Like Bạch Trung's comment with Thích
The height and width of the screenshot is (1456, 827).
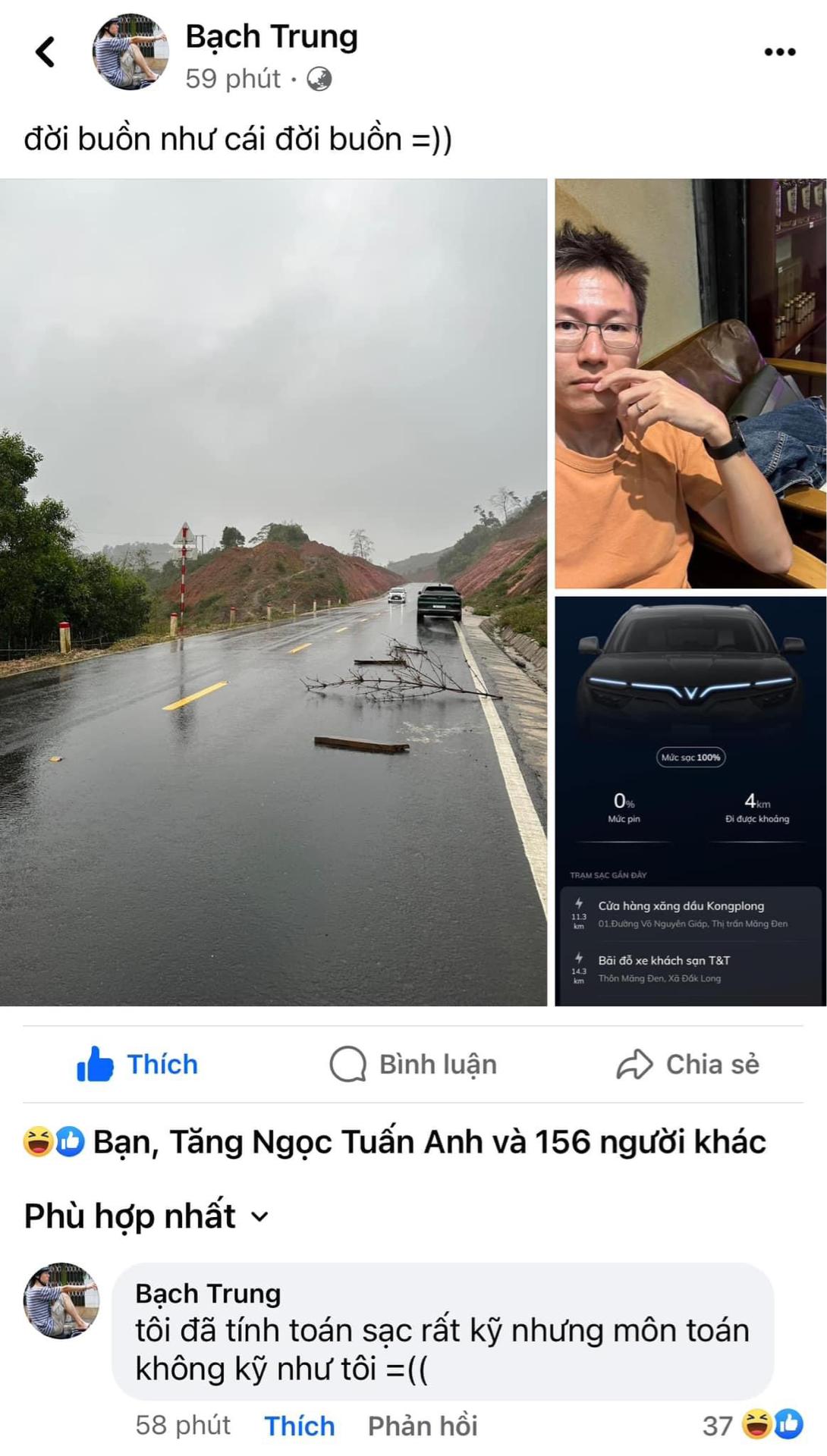tap(299, 1426)
